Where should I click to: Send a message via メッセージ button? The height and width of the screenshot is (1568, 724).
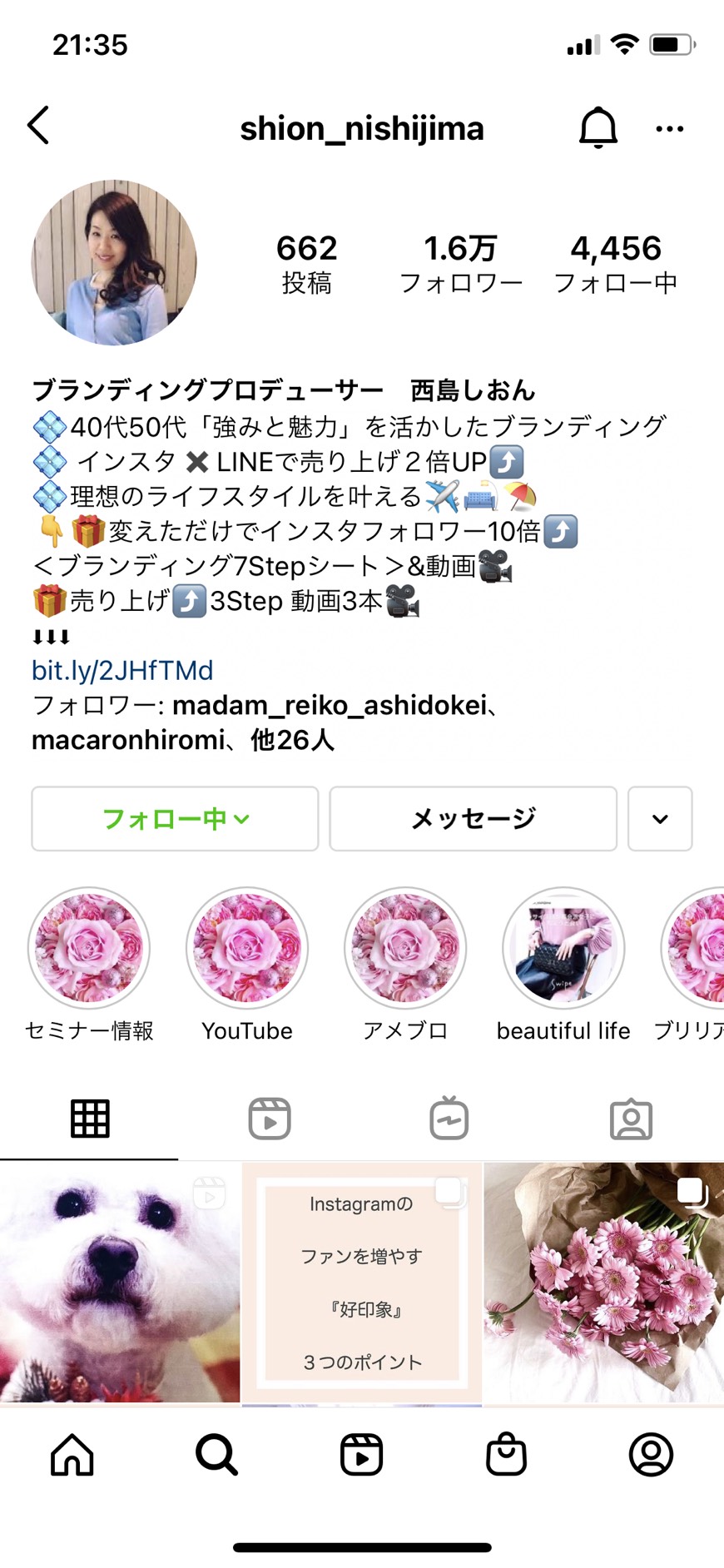click(x=473, y=819)
